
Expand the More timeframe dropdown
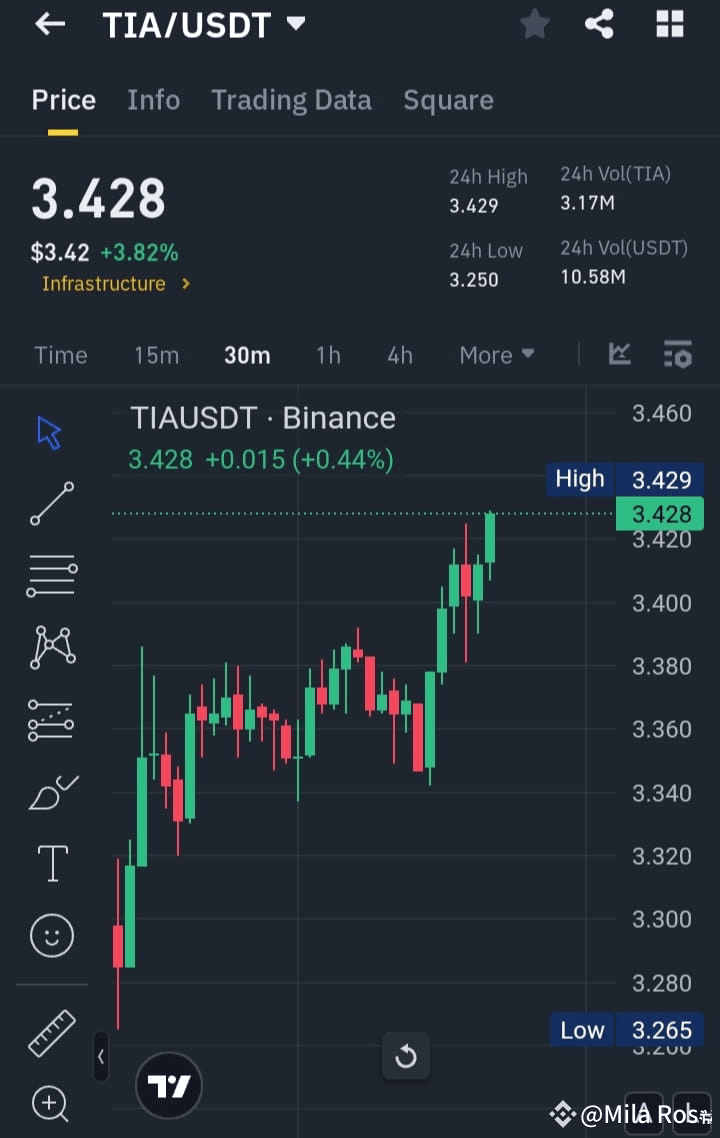click(496, 354)
